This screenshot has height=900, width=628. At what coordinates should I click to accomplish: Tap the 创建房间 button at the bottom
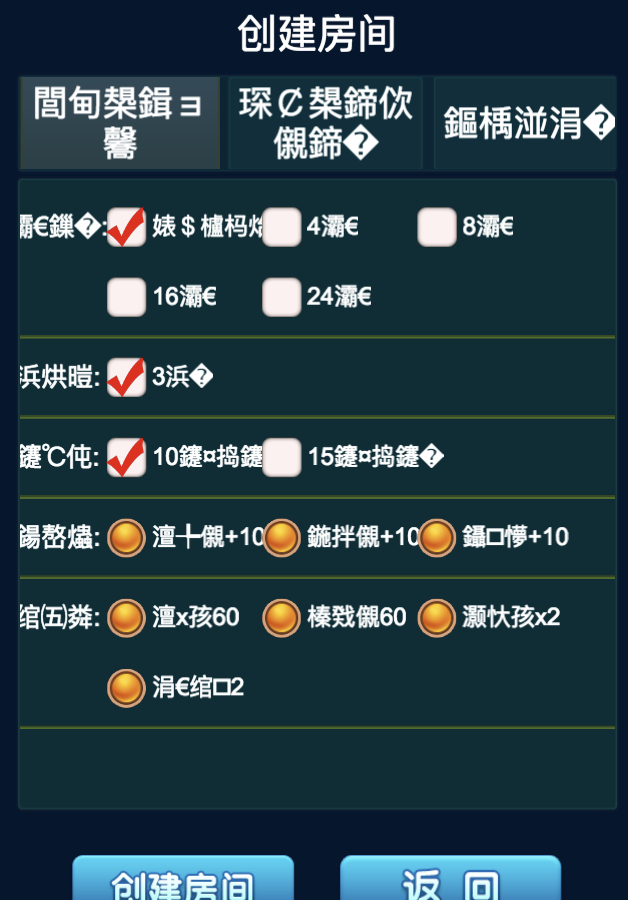coord(183,880)
